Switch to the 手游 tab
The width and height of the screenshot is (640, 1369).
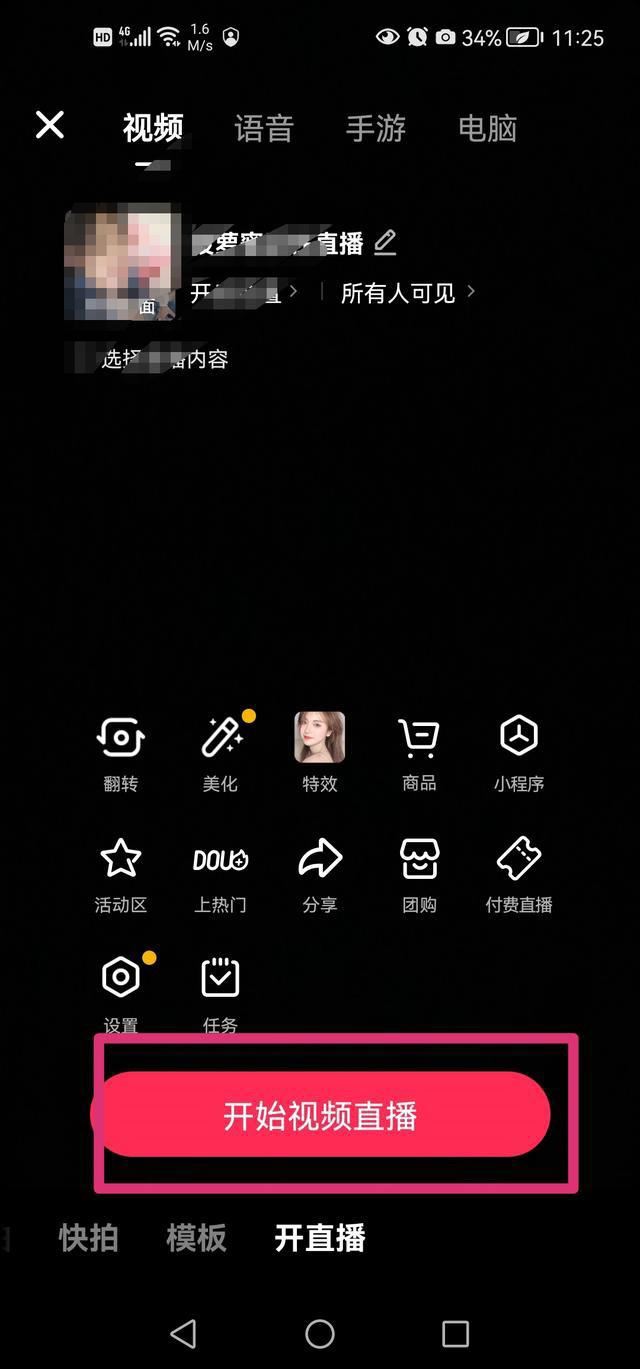[376, 129]
